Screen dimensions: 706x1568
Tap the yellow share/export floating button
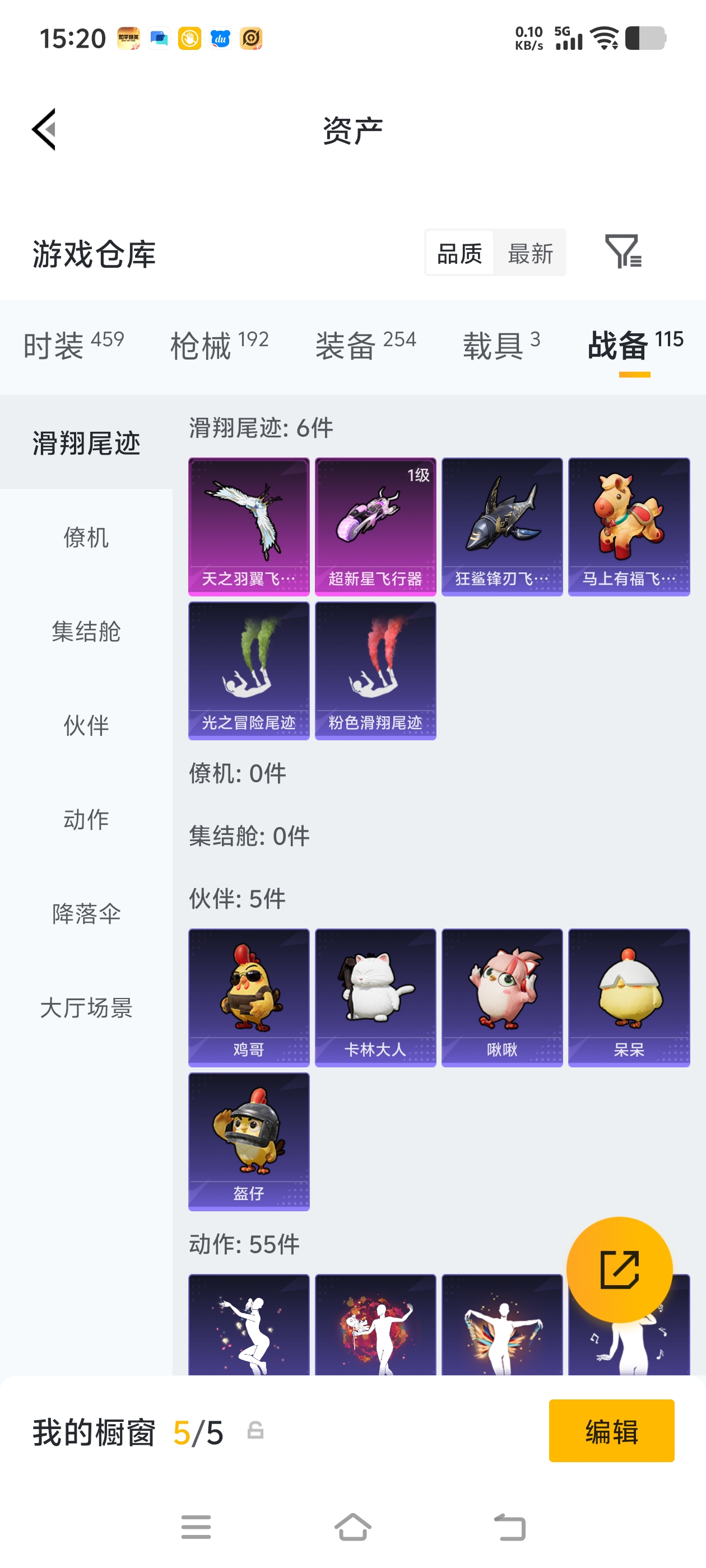(620, 1270)
